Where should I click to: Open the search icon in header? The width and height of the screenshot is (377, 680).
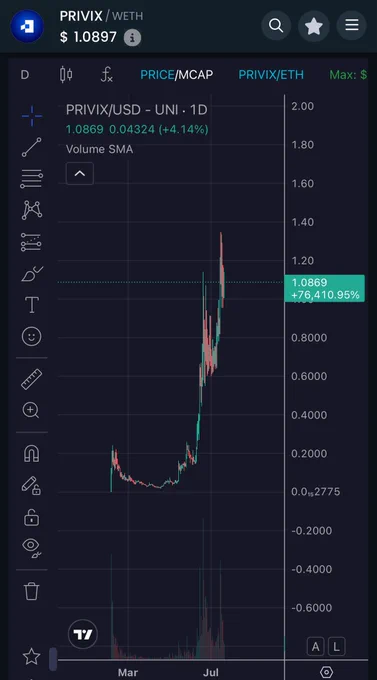(276, 26)
